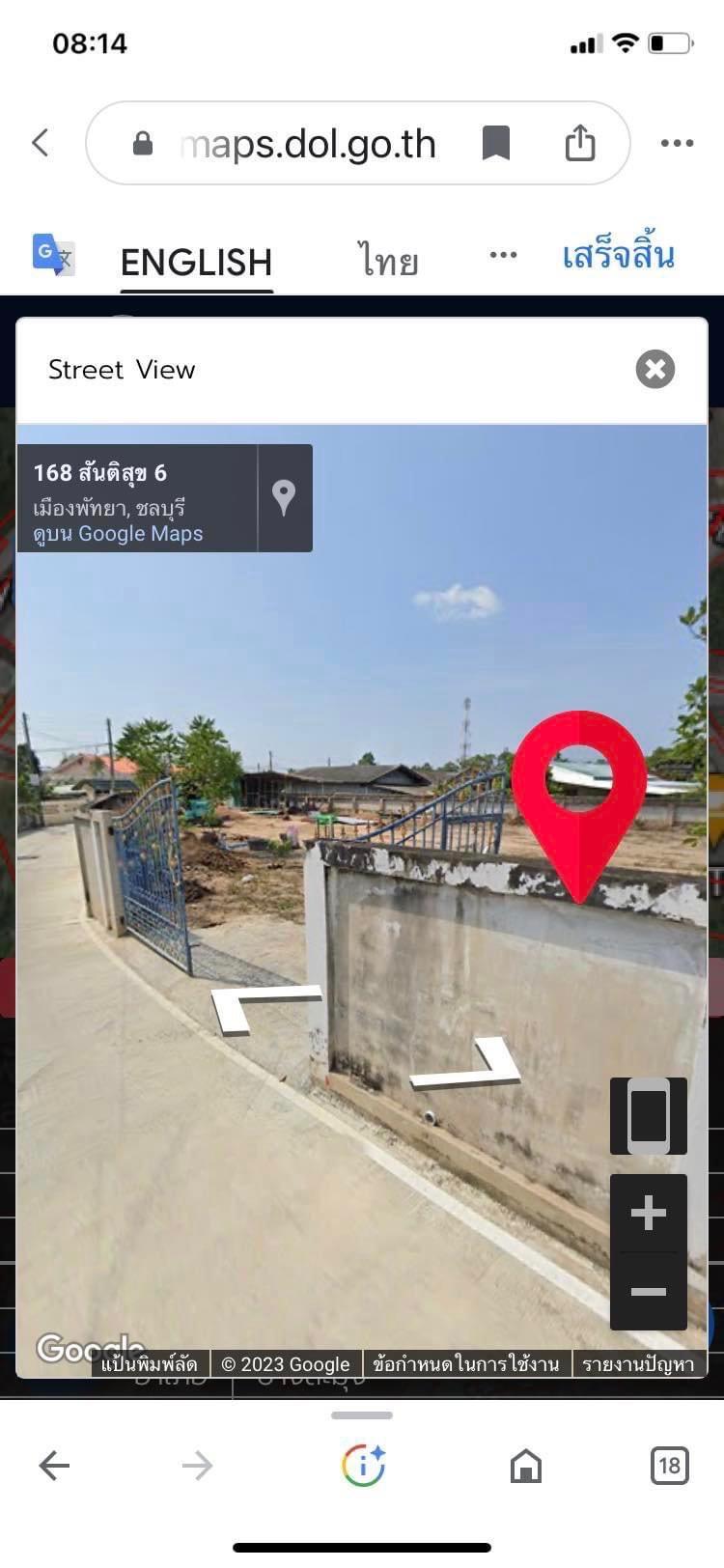Go back using the top-left chevron

41,143
